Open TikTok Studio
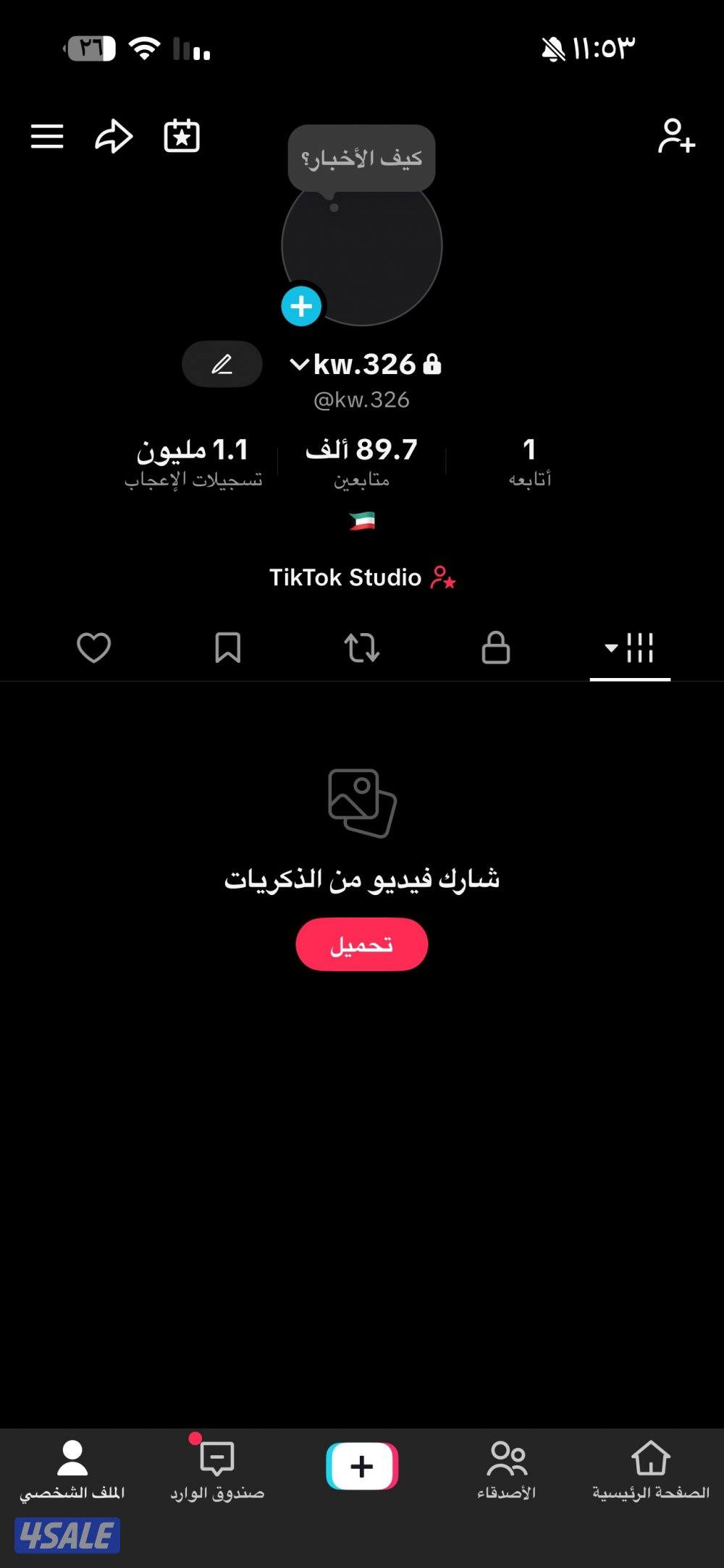The image size is (724, 1568). pyautogui.click(x=362, y=577)
